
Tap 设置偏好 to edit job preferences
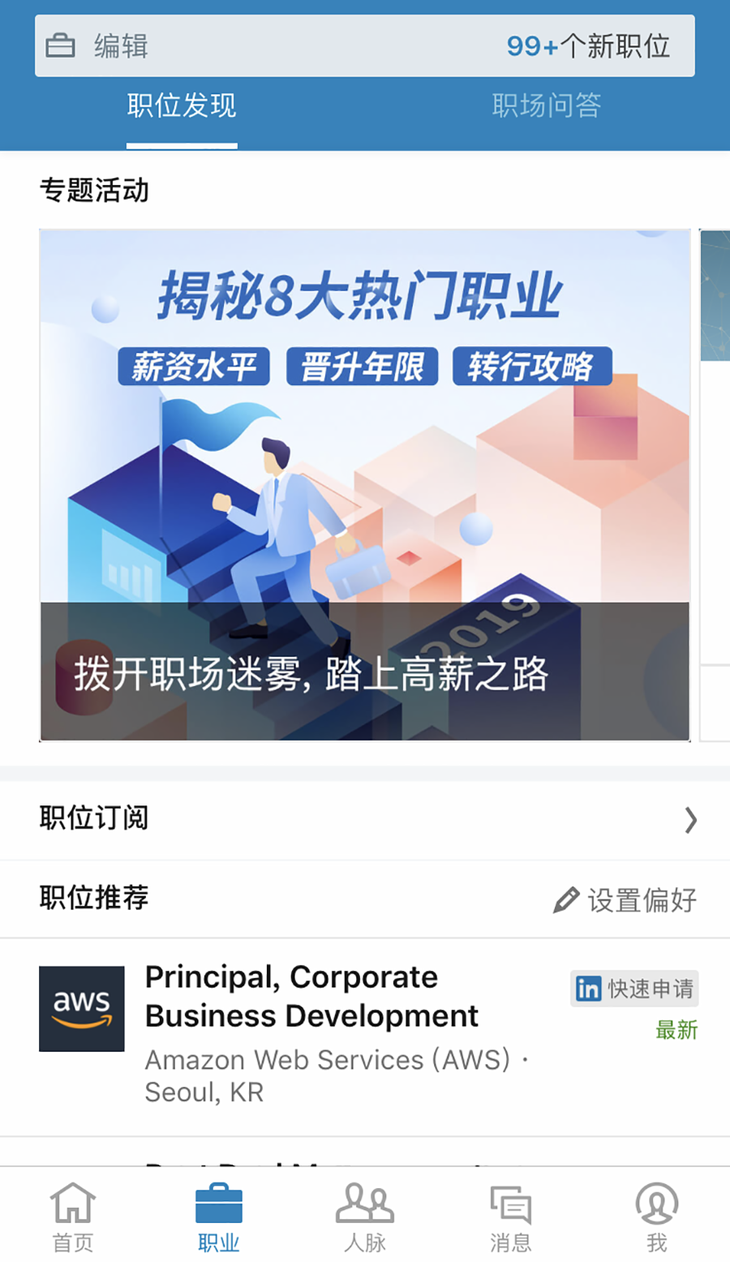(626, 899)
